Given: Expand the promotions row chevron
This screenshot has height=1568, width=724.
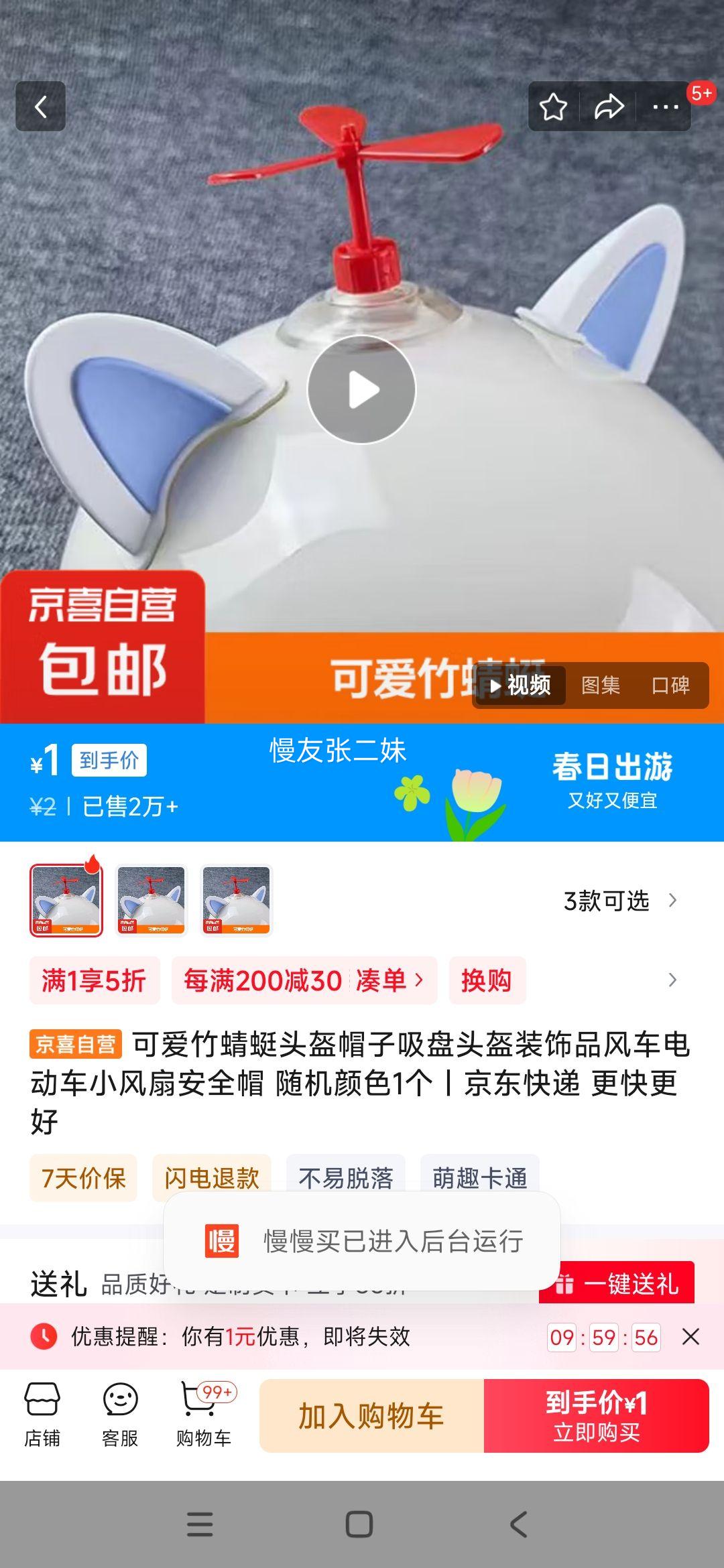Looking at the screenshot, I should [x=670, y=980].
